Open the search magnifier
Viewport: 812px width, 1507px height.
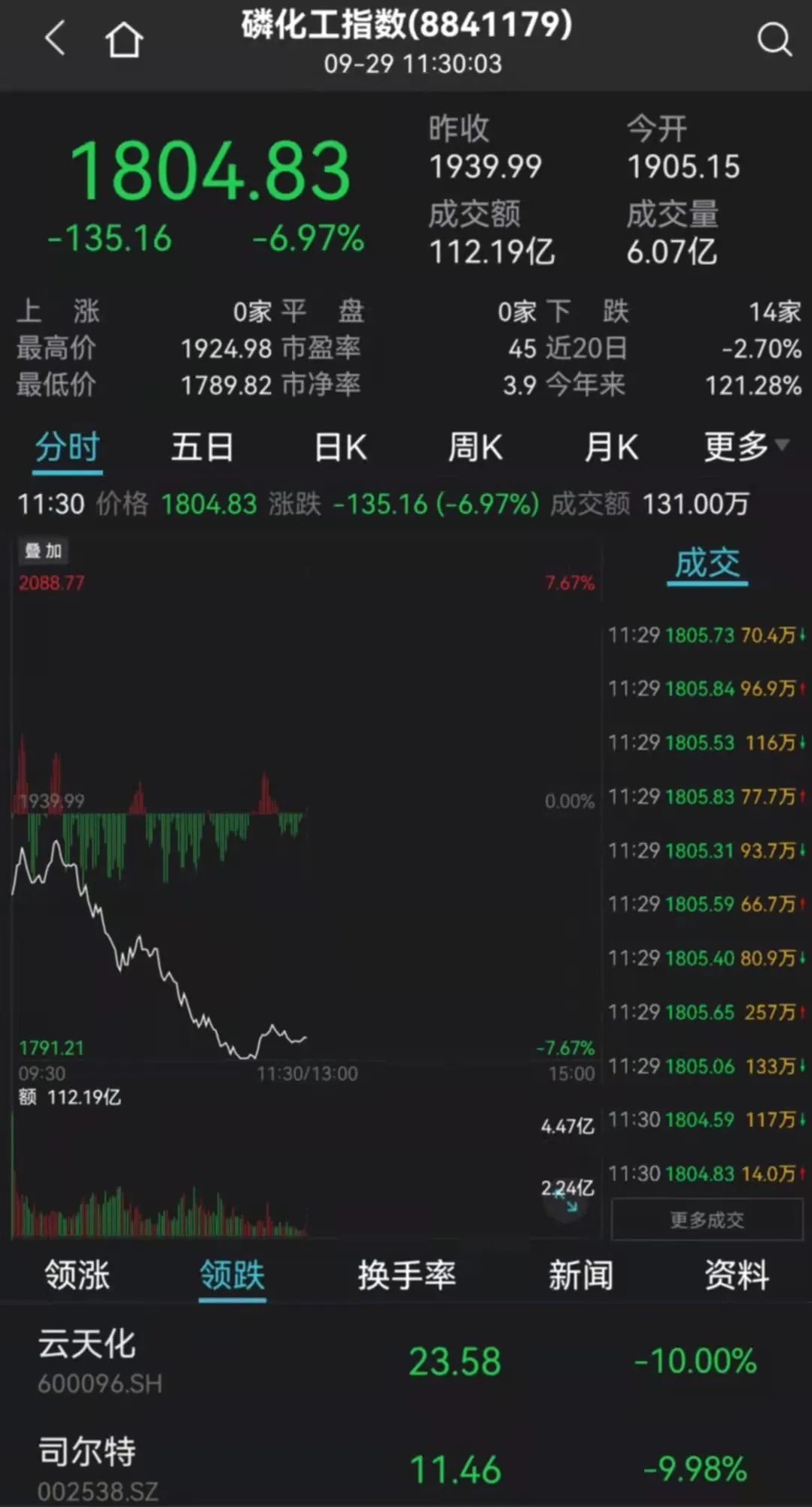click(774, 39)
